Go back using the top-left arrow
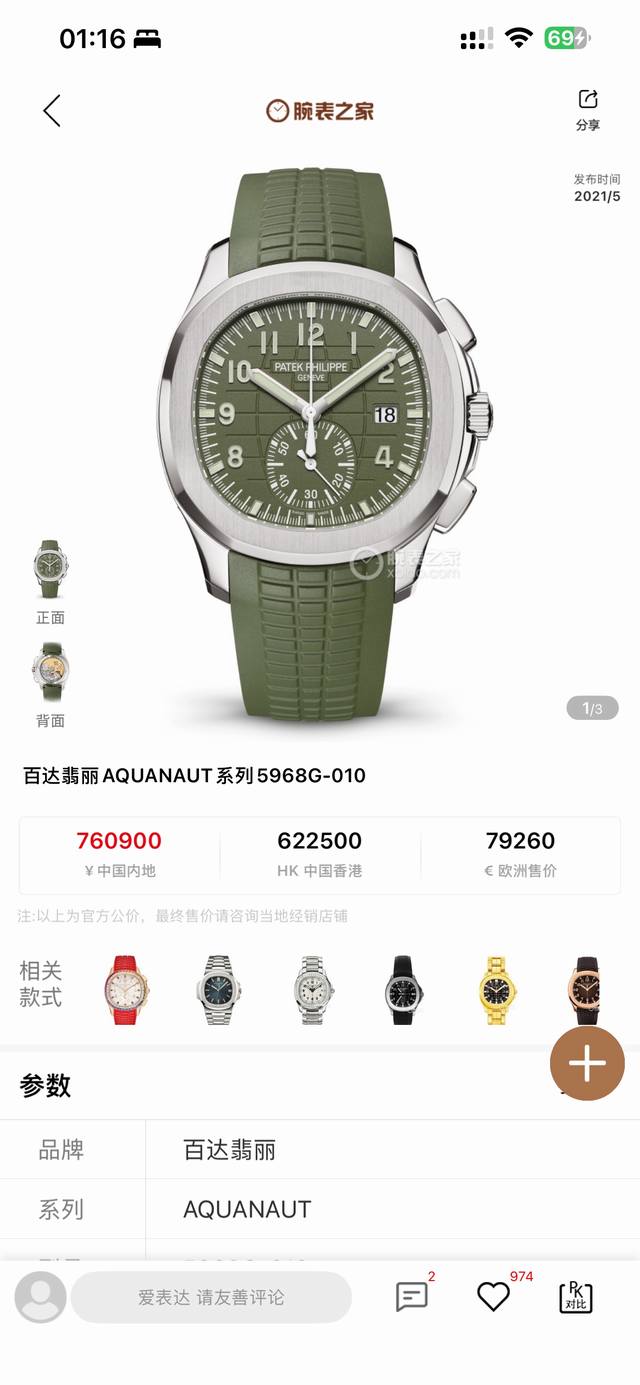This screenshot has width=640, height=1385. click(x=52, y=111)
